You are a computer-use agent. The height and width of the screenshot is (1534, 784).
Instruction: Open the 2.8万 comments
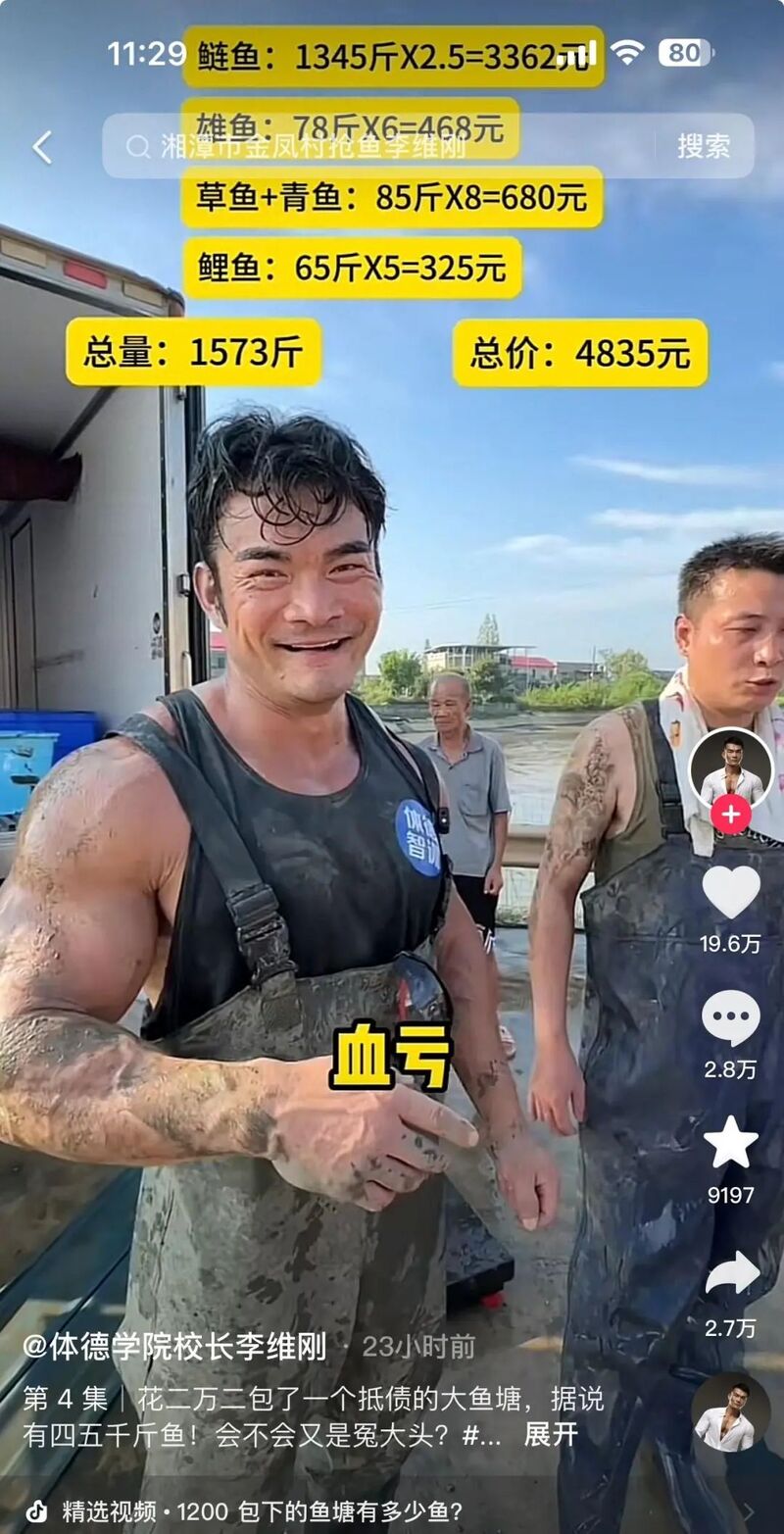click(x=731, y=1019)
